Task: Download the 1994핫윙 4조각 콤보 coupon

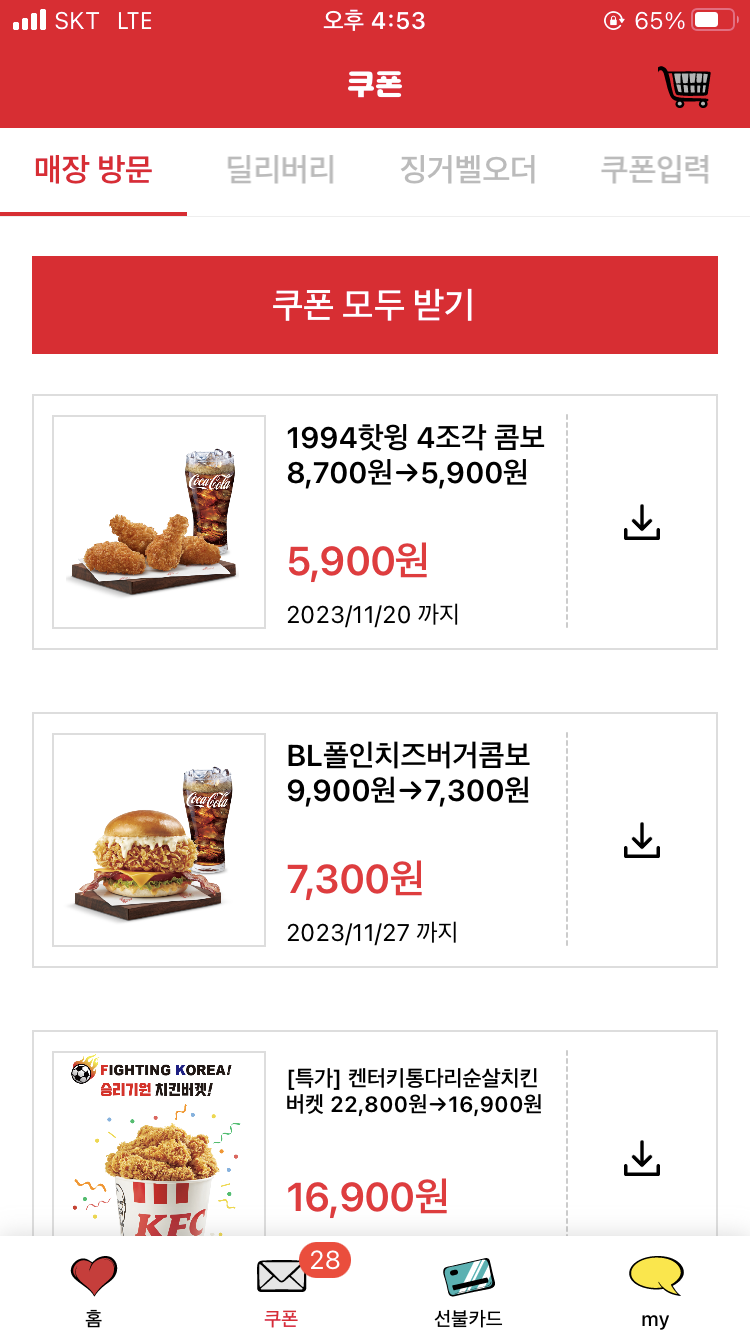Action: click(x=642, y=522)
